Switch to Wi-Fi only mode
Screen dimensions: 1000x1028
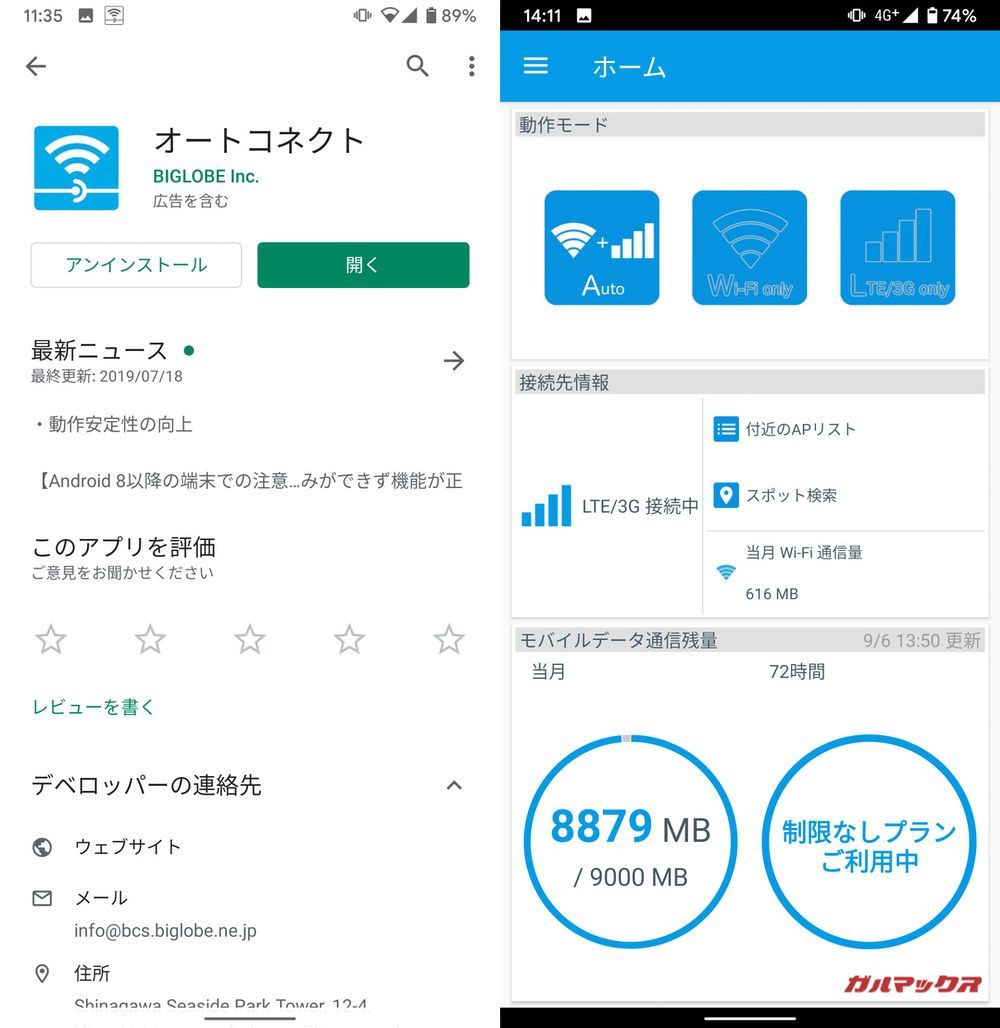749,247
